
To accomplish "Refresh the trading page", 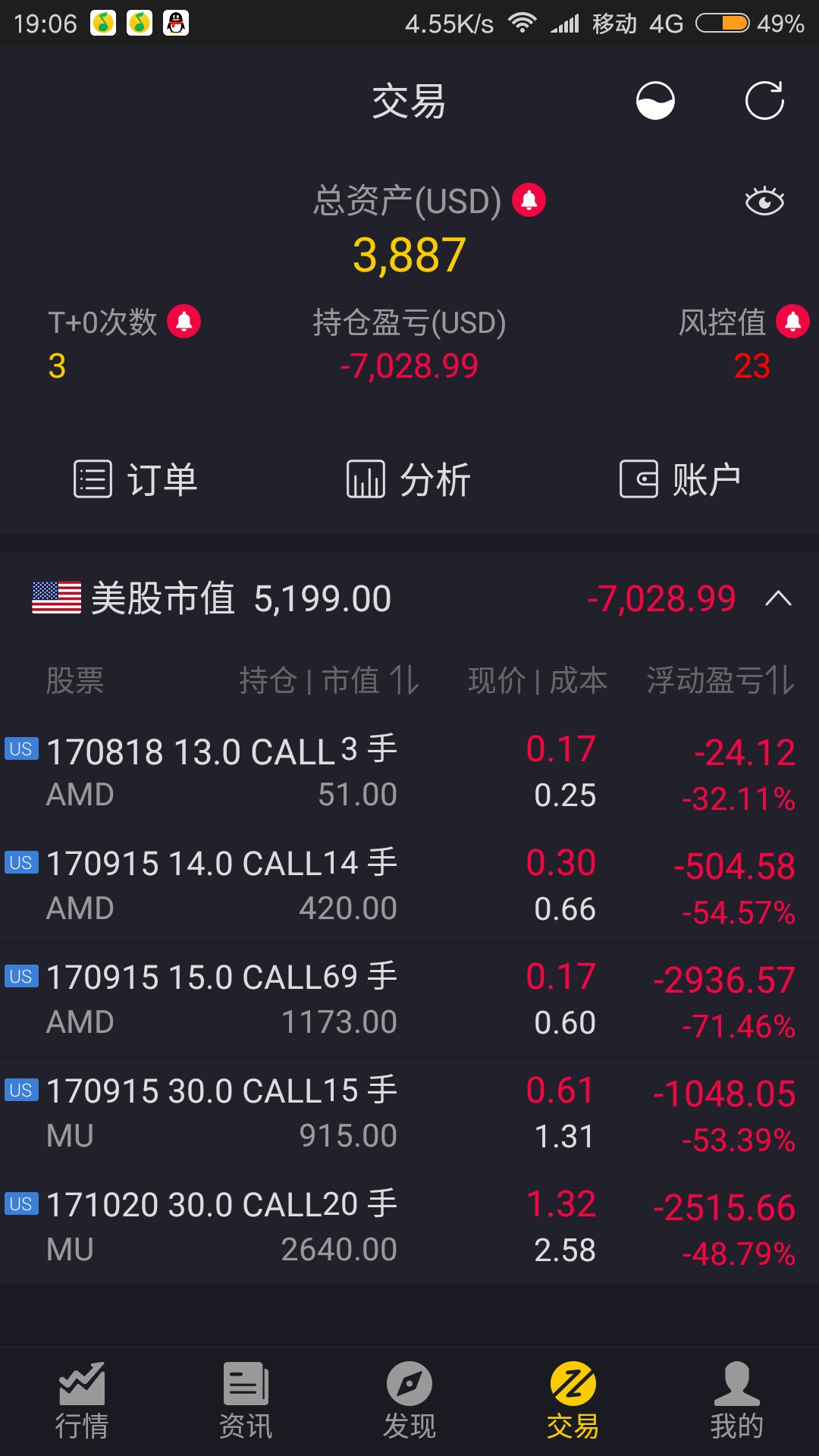I will pyautogui.click(x=764, y=101).
